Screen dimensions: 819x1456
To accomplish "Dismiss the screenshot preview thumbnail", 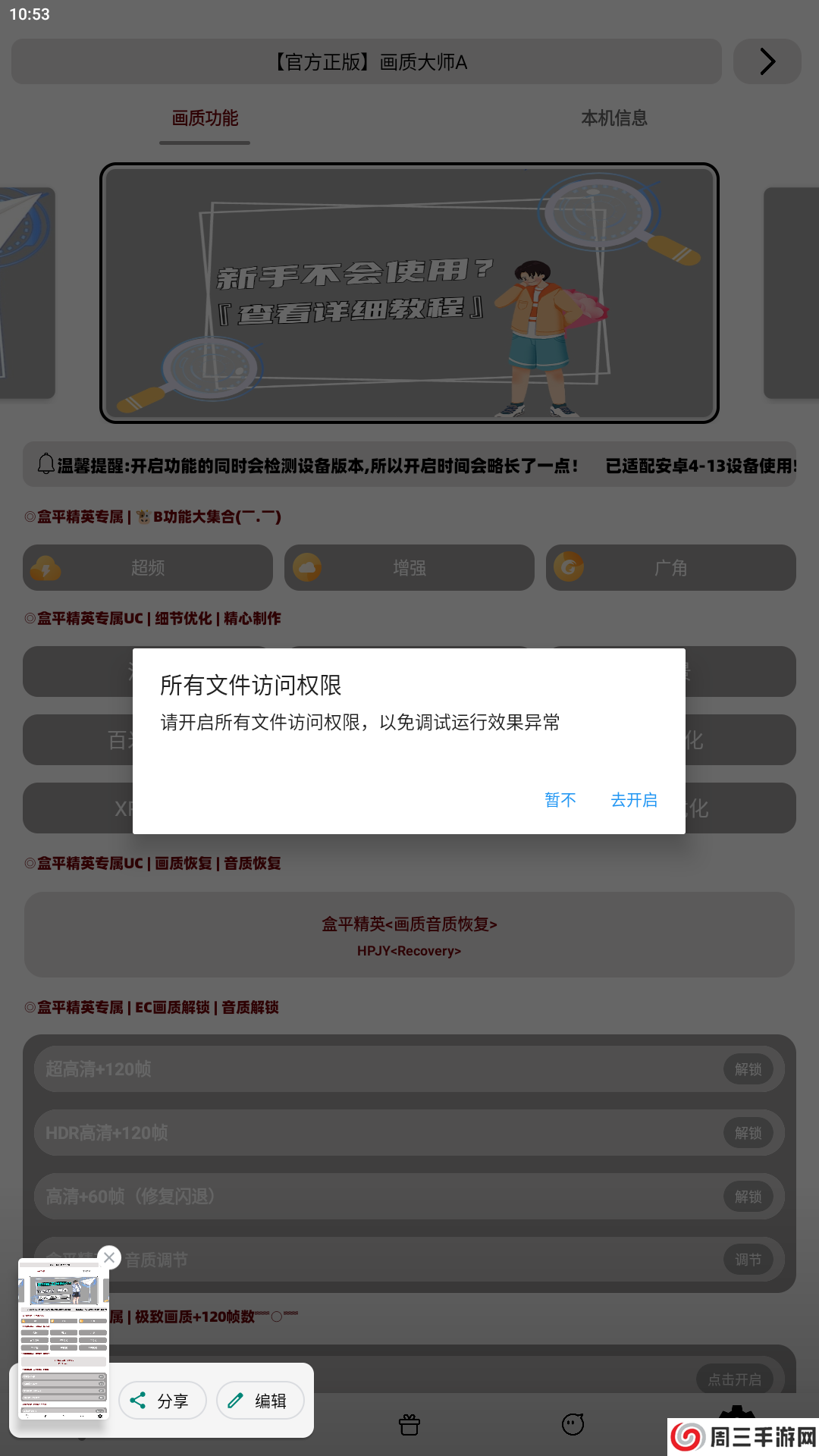I will 109,1258.
